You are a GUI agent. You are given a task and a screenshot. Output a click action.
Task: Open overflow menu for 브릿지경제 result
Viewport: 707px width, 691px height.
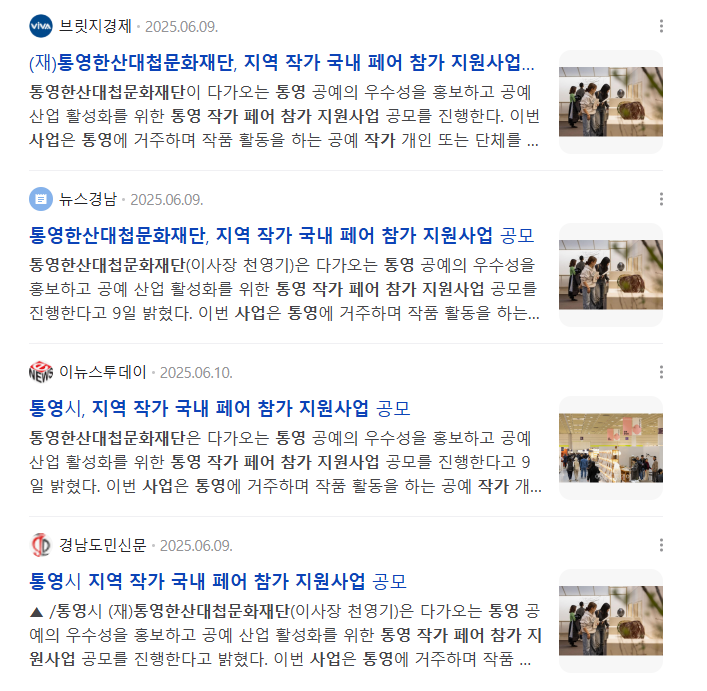(x=661, y=26)
